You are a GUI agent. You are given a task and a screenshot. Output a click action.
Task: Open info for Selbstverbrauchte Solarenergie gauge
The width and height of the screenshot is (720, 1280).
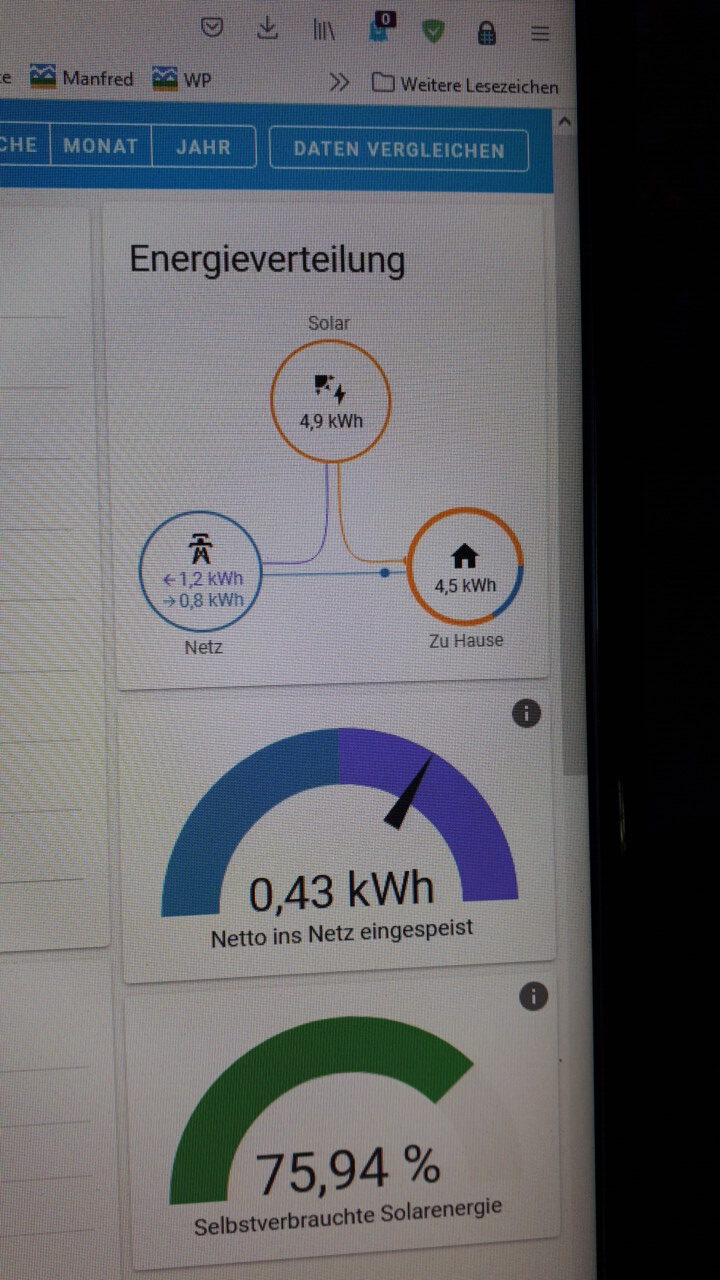534,996
